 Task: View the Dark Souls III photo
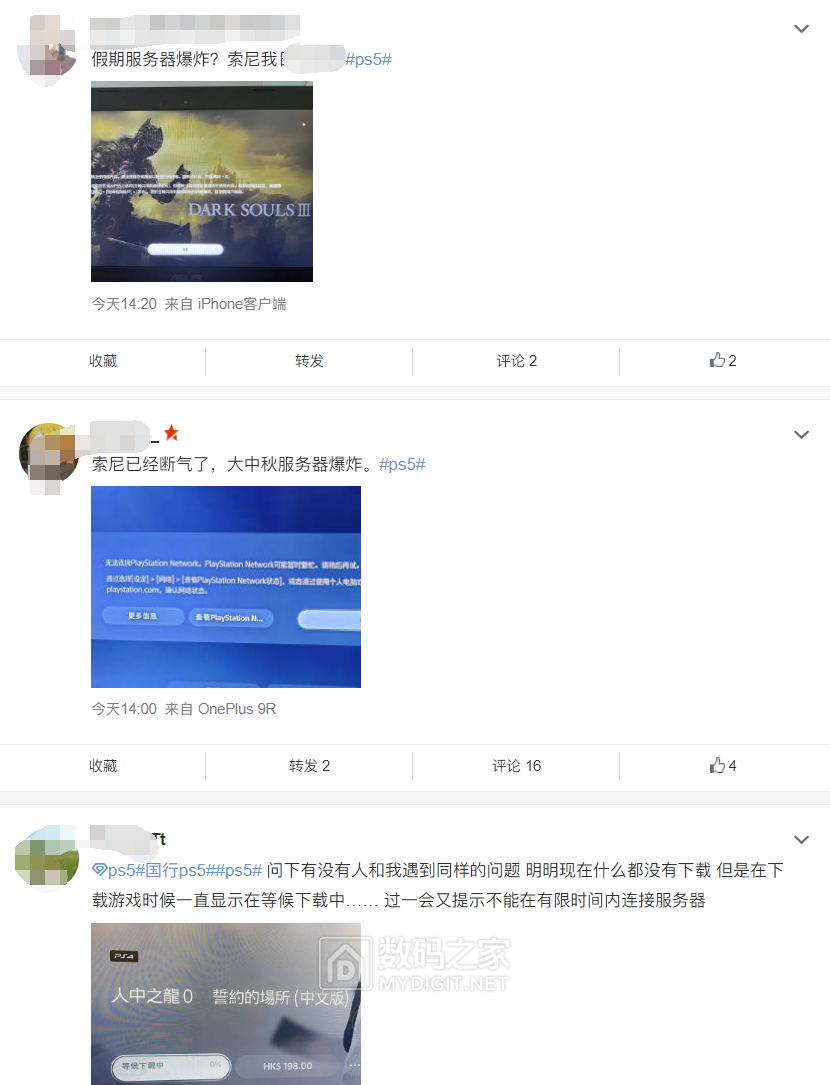pos(202,181)
